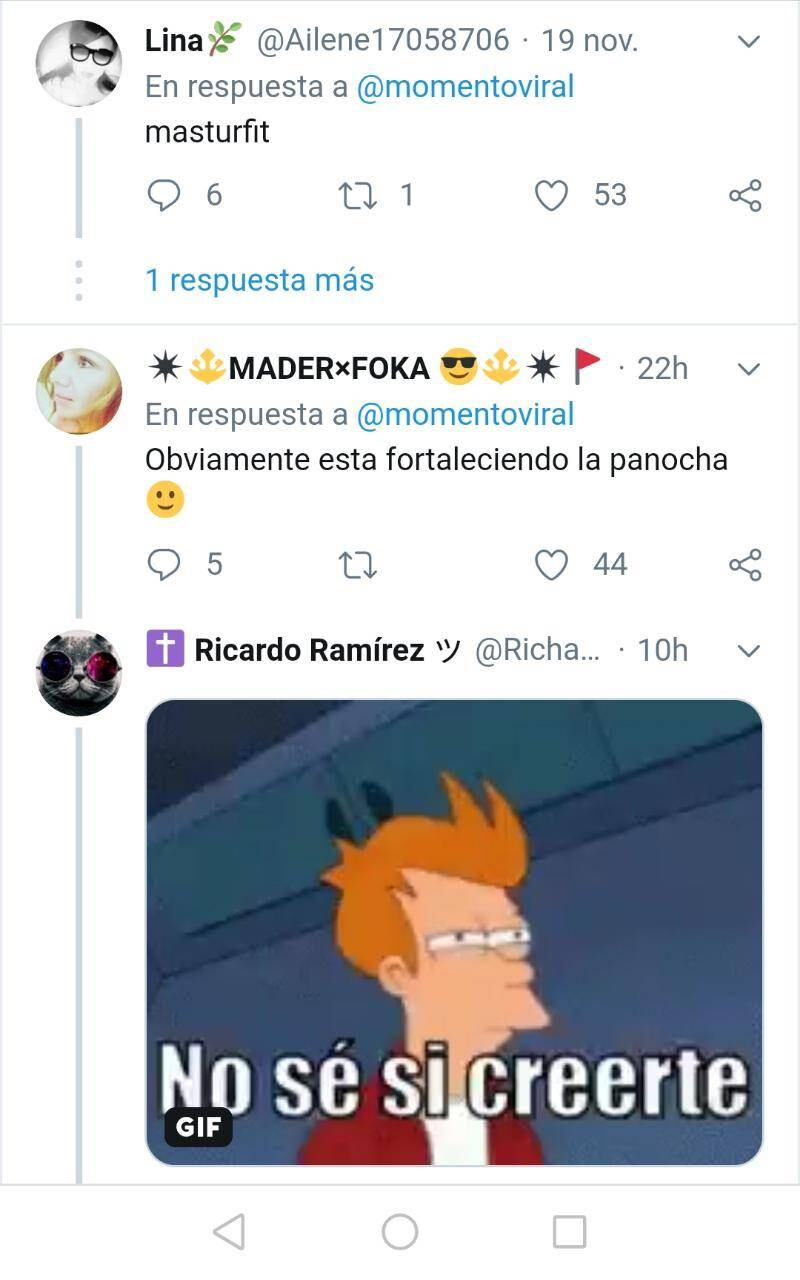
Task: Retweet Lina's masturfit tweet
Action: coord(357,195)
